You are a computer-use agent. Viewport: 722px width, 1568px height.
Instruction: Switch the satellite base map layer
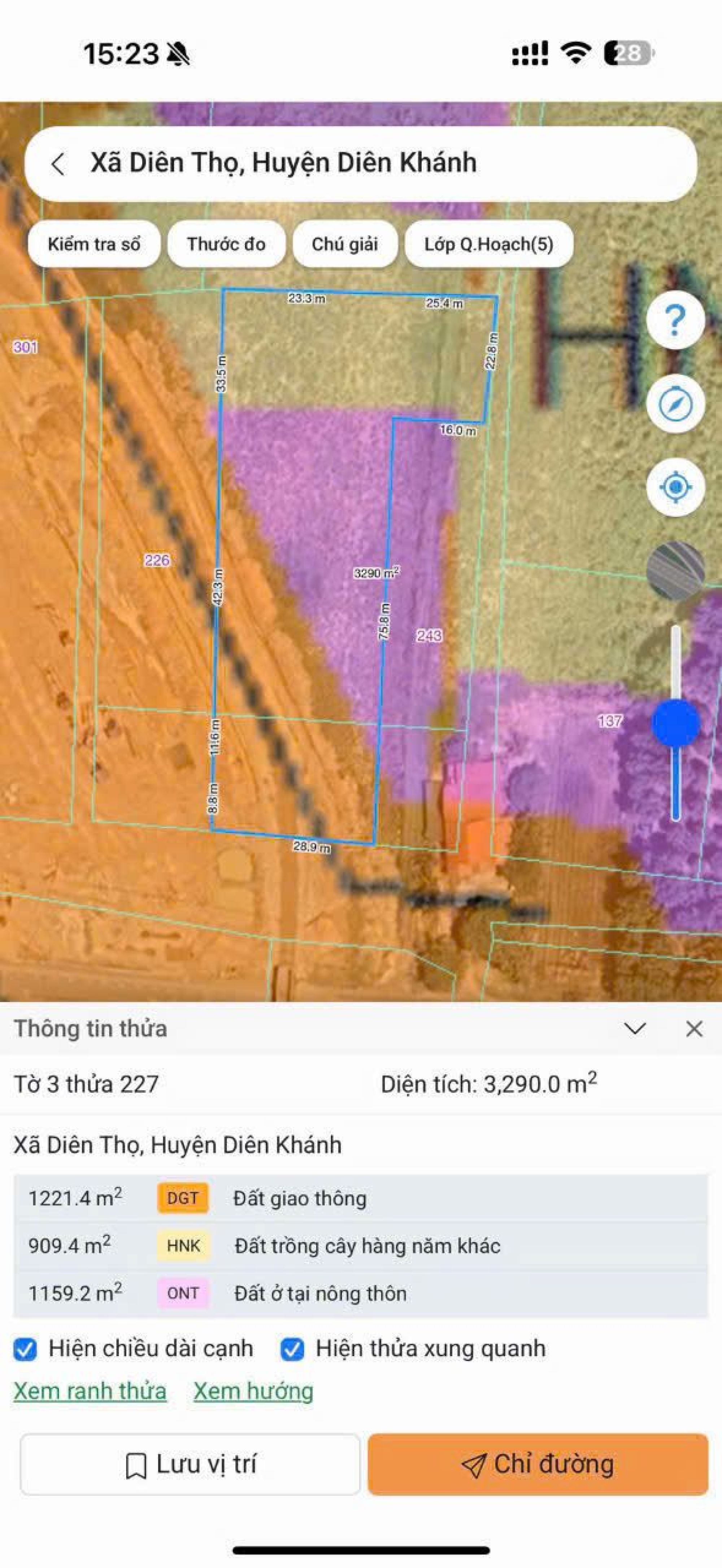pyautogui.click(x=675, y=570)
